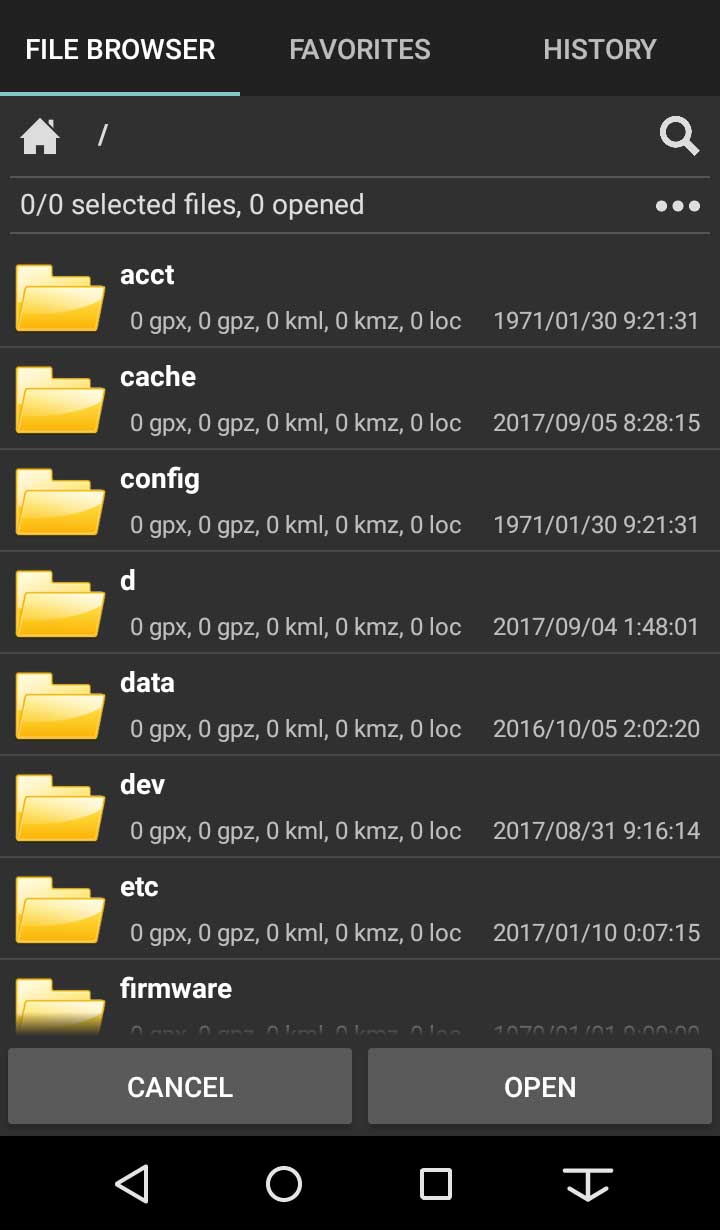The height and width of the screenshot is (1230, 720).
Task: Go back using the navigation bar
Action: point(132,1184)
